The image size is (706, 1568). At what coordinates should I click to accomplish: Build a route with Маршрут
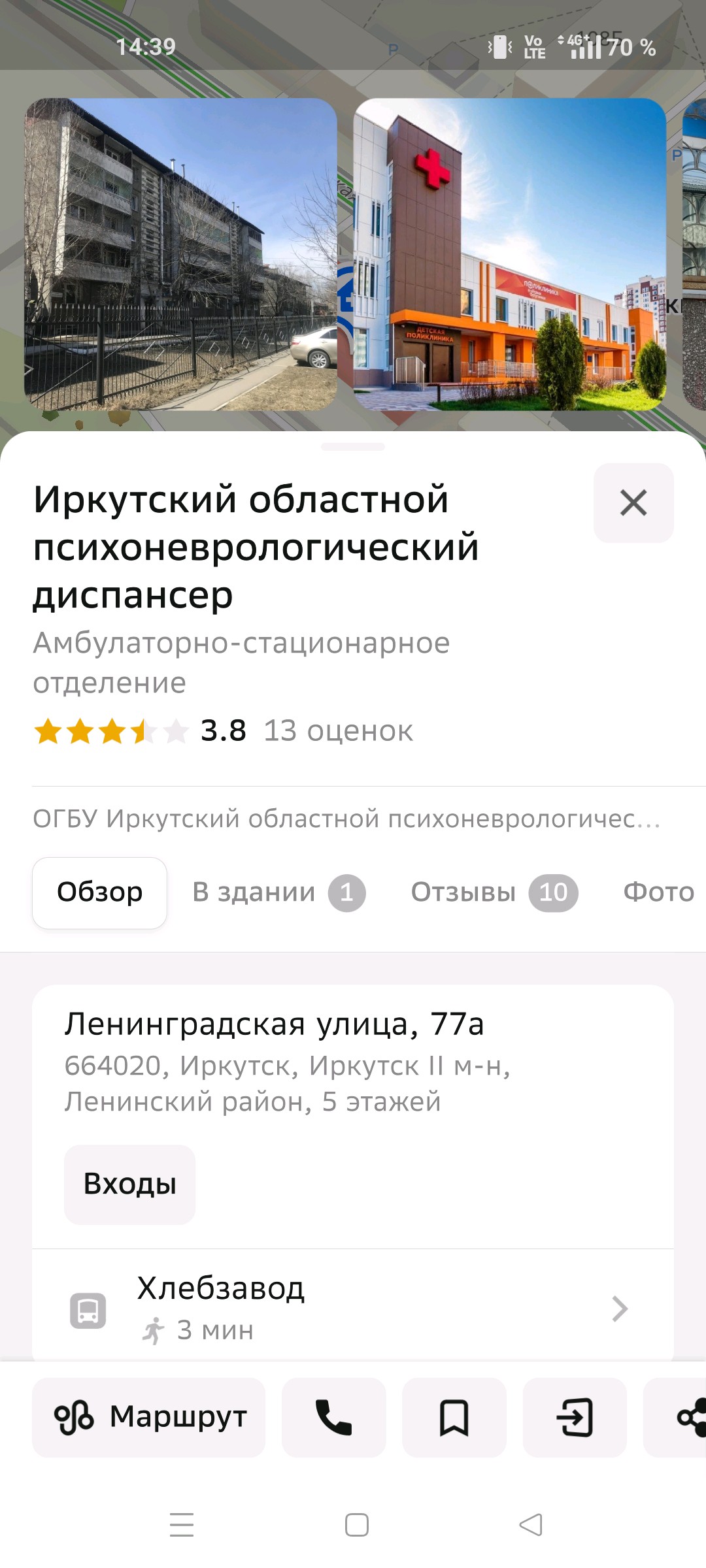point(149,1418)
